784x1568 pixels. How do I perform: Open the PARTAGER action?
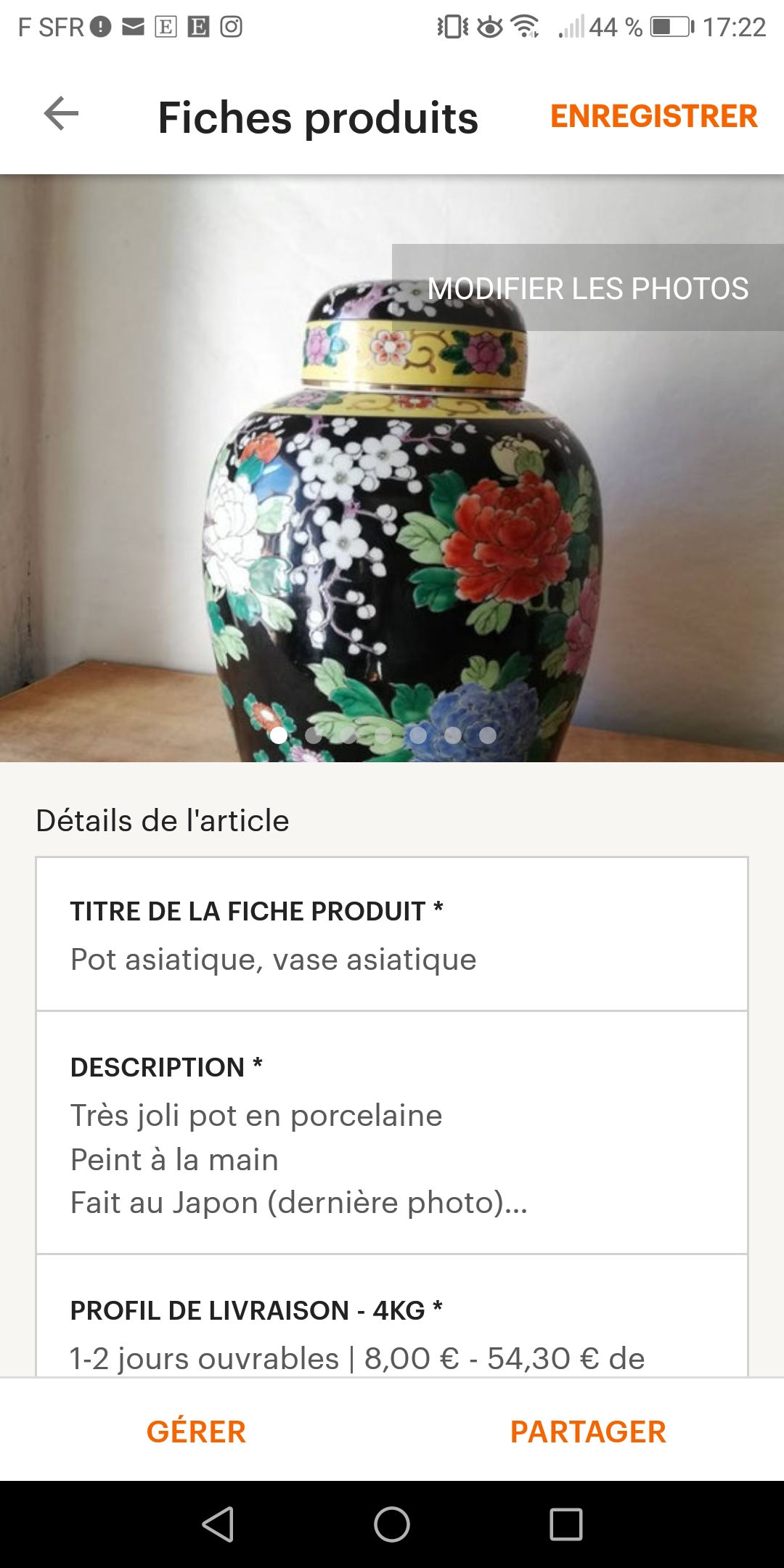click(588, 1431)
